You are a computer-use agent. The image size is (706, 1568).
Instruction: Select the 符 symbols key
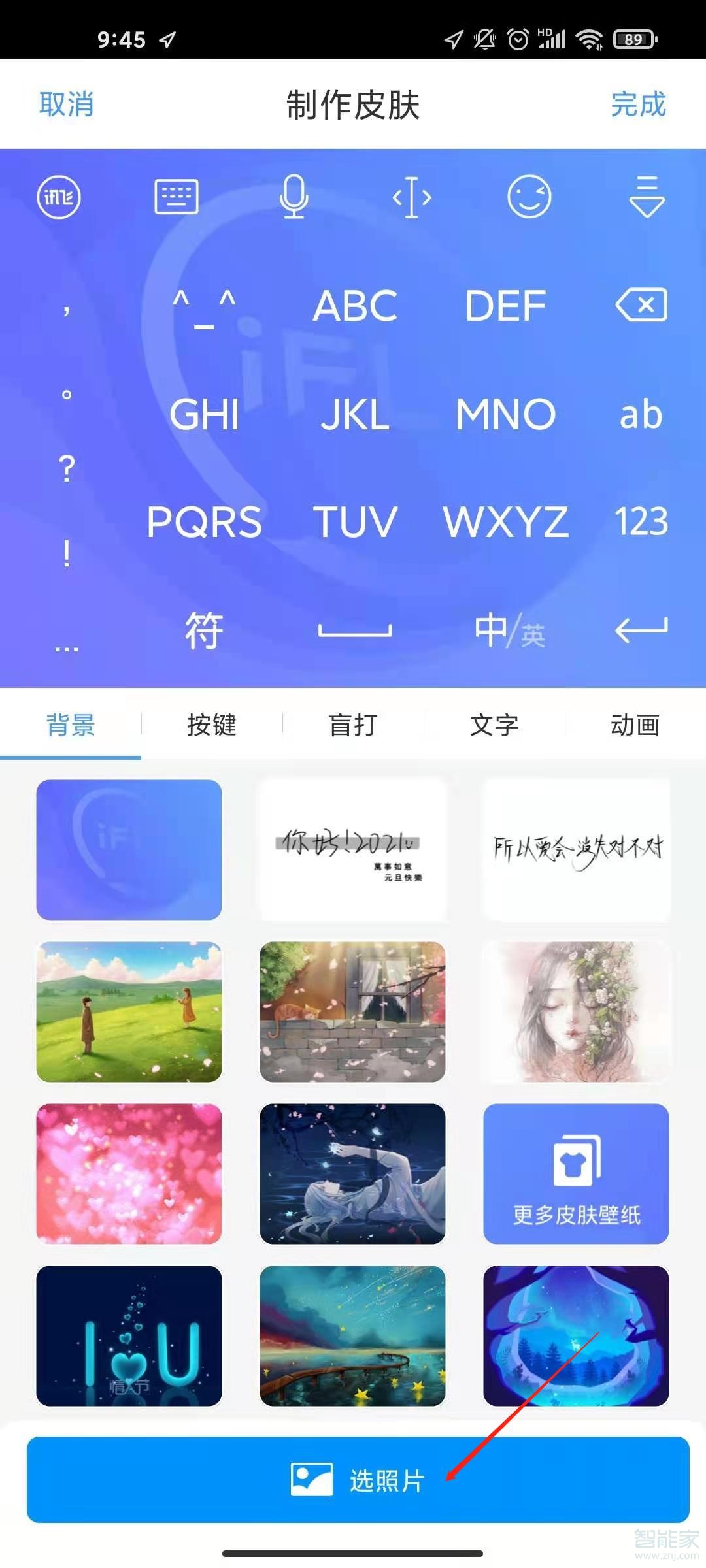(x=204, y=629)
